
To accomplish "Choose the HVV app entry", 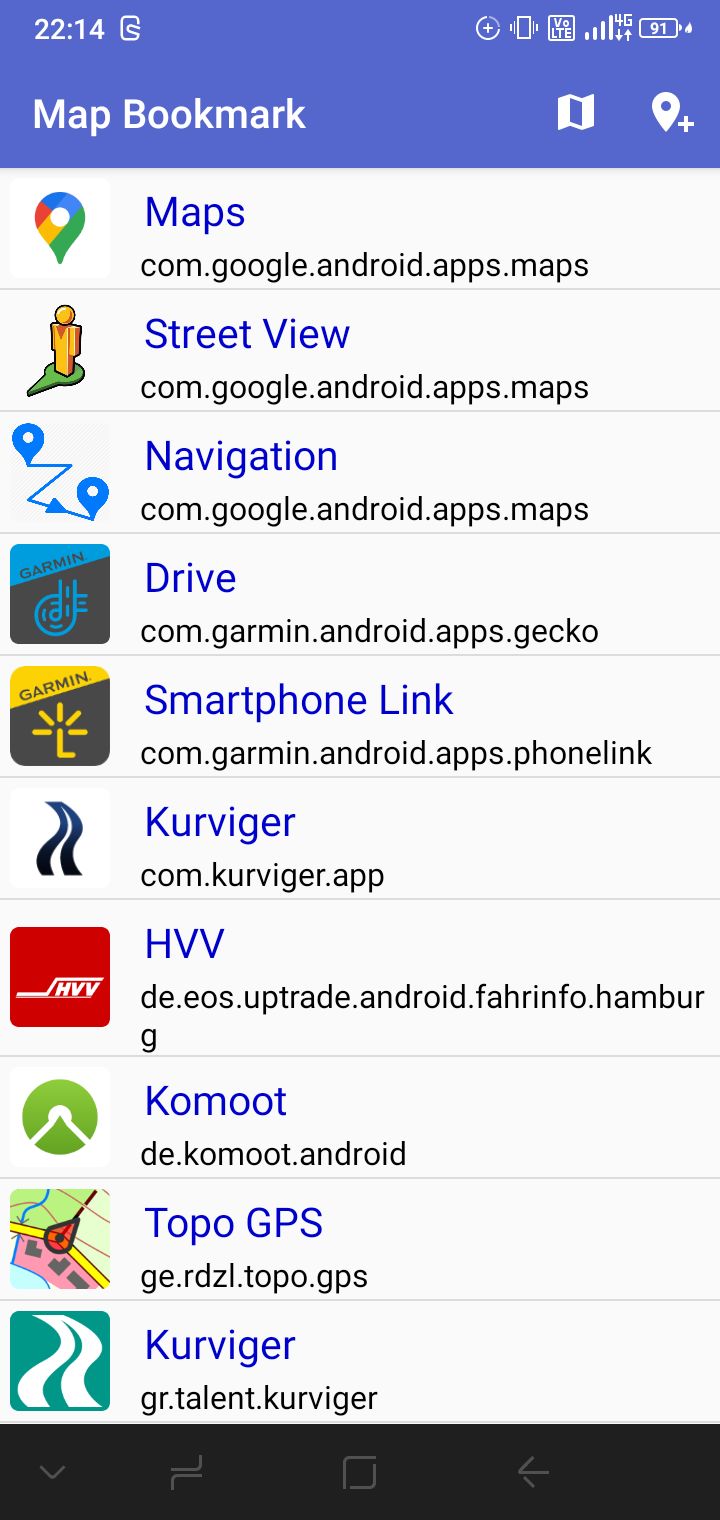I will (x=360, y=978).
